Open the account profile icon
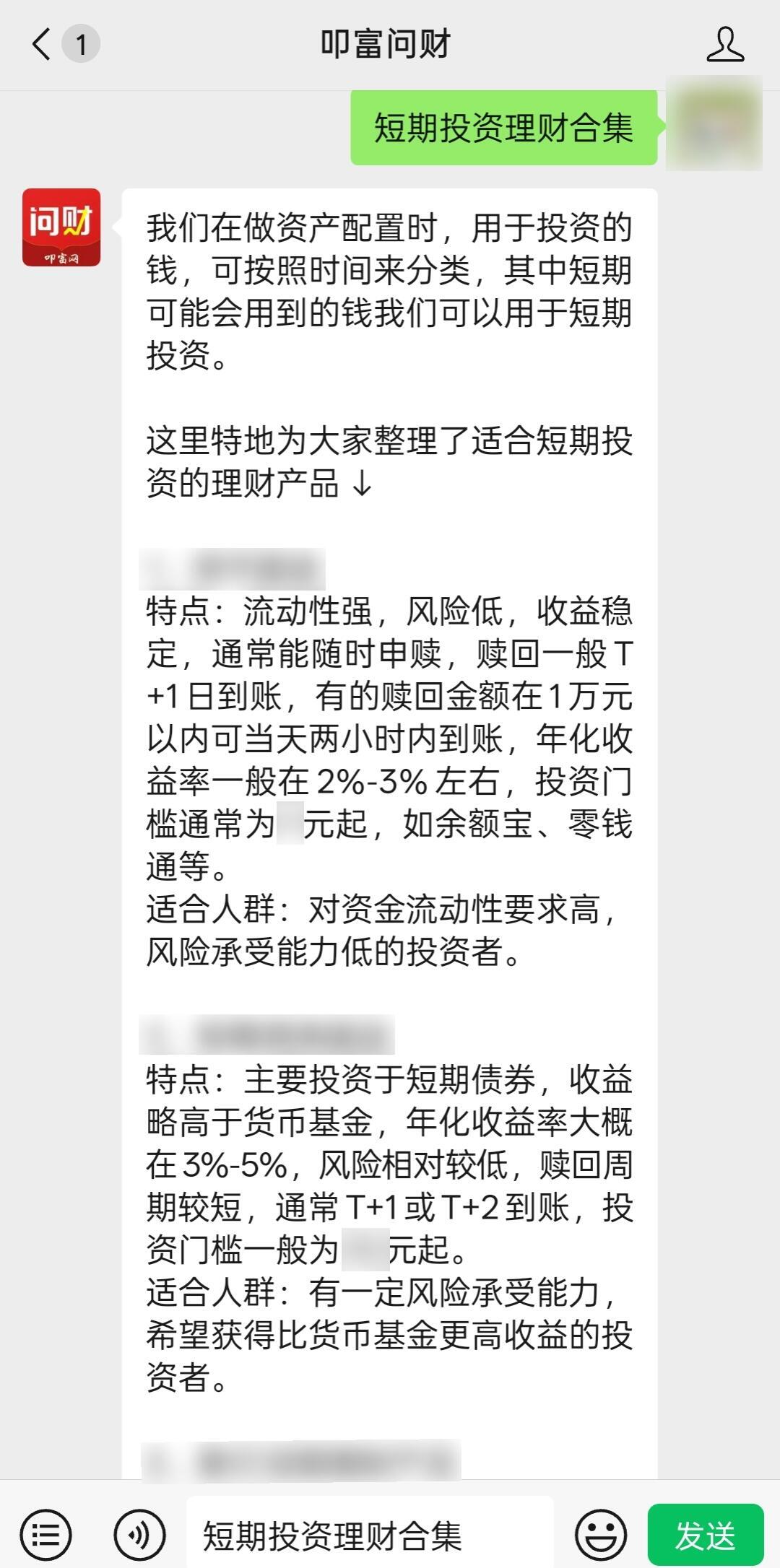The image size is (780, 1568). click(725, 44)
